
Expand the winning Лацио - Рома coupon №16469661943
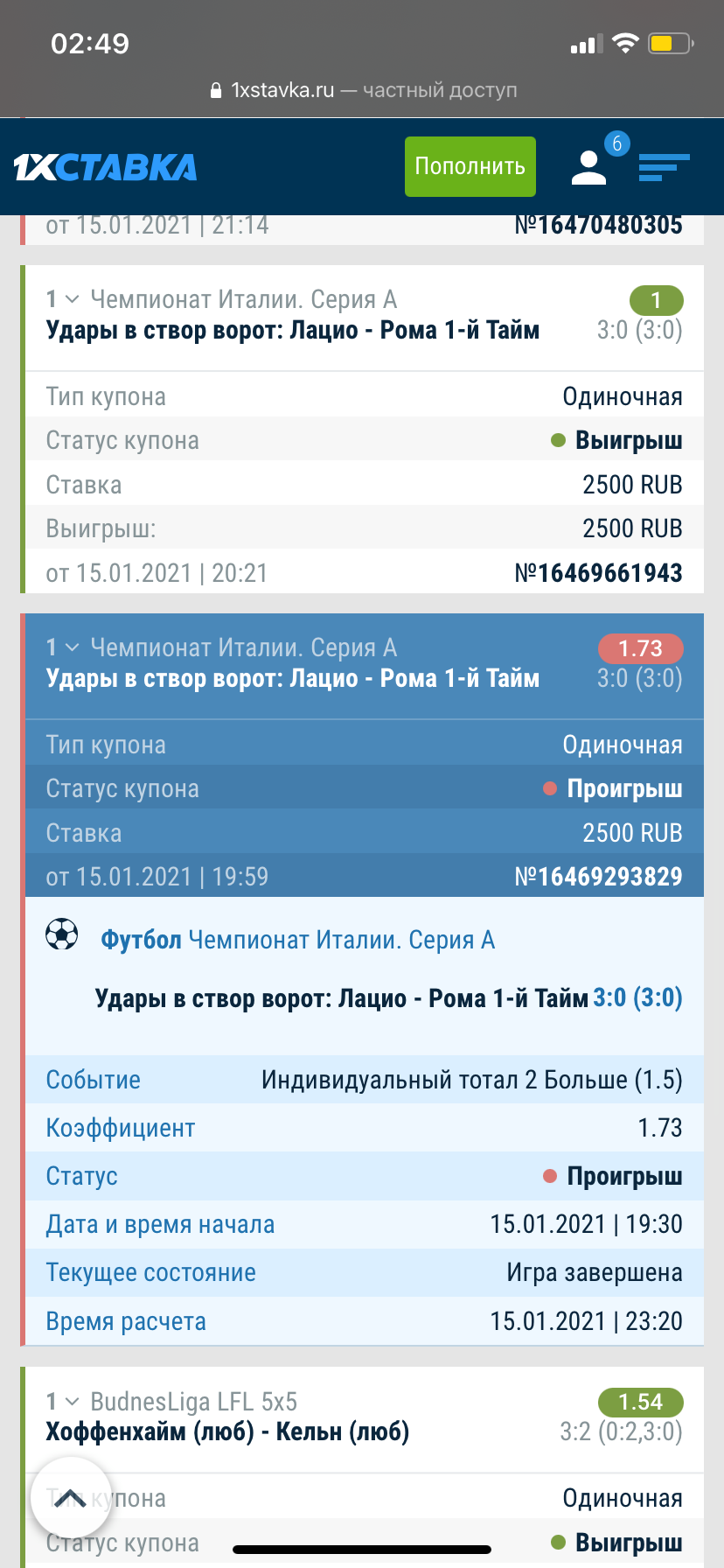[x=292, y=316]
